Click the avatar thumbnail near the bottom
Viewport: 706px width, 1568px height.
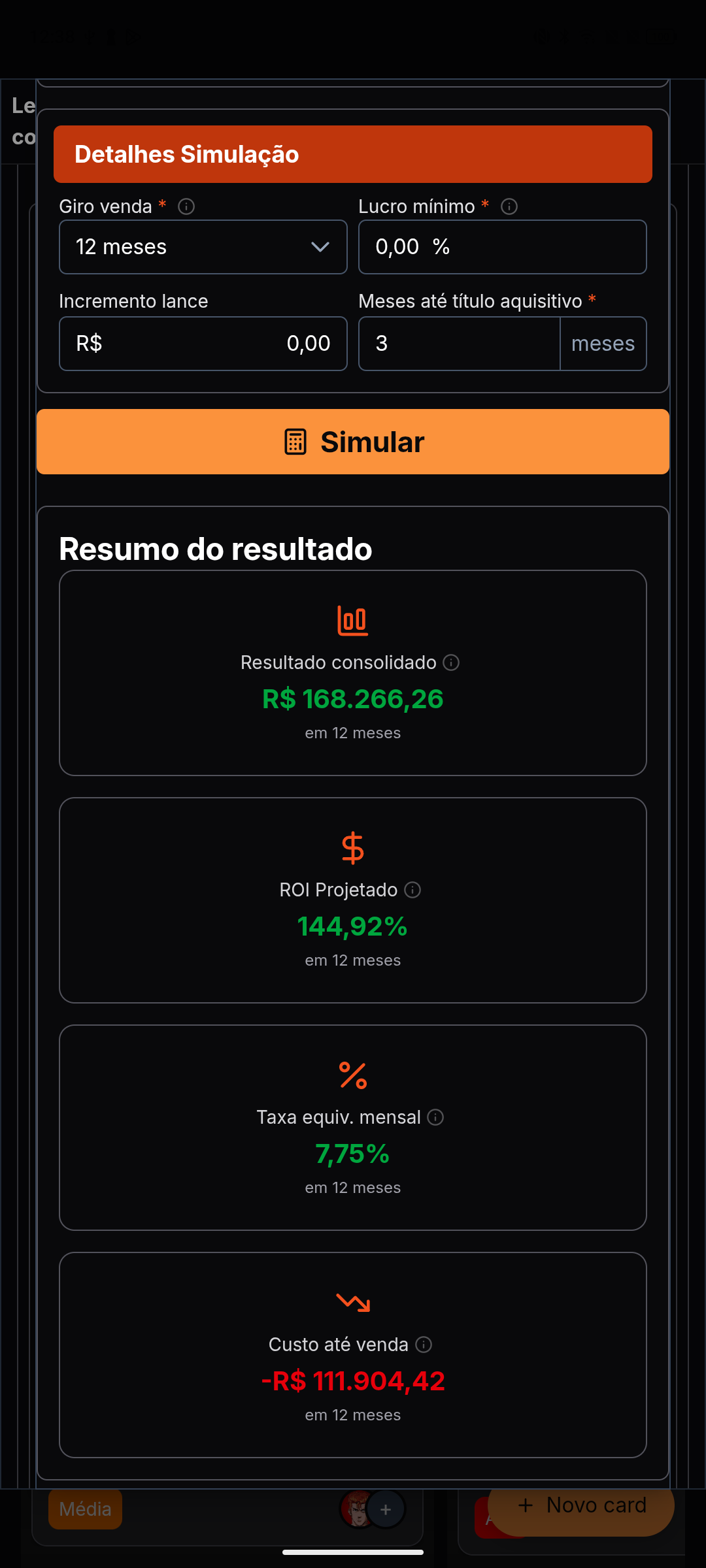coord(356,1509)
